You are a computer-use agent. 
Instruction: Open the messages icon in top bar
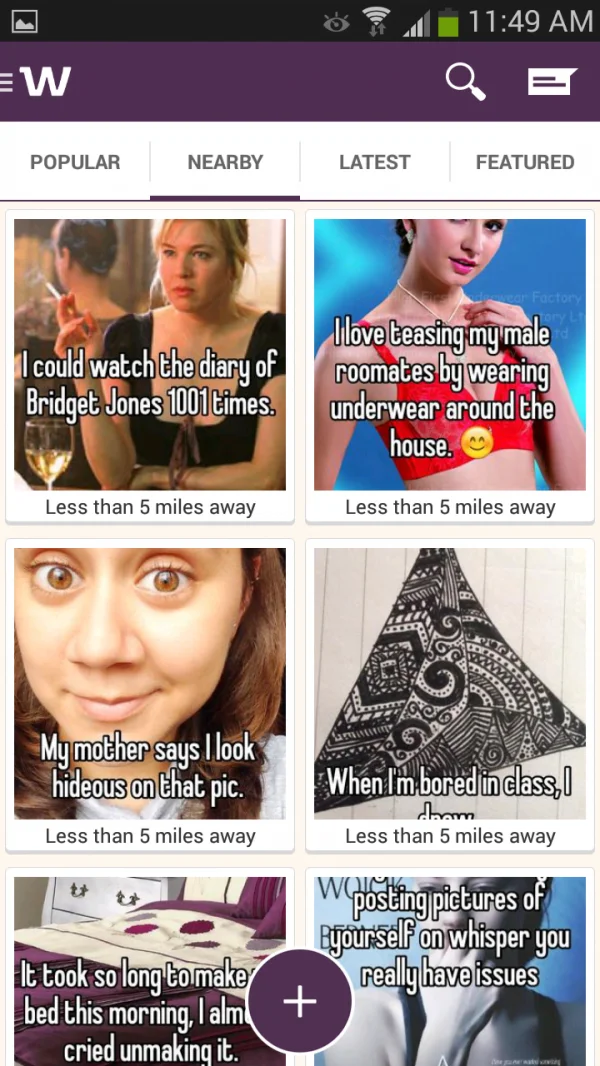[x=551, y=82]
